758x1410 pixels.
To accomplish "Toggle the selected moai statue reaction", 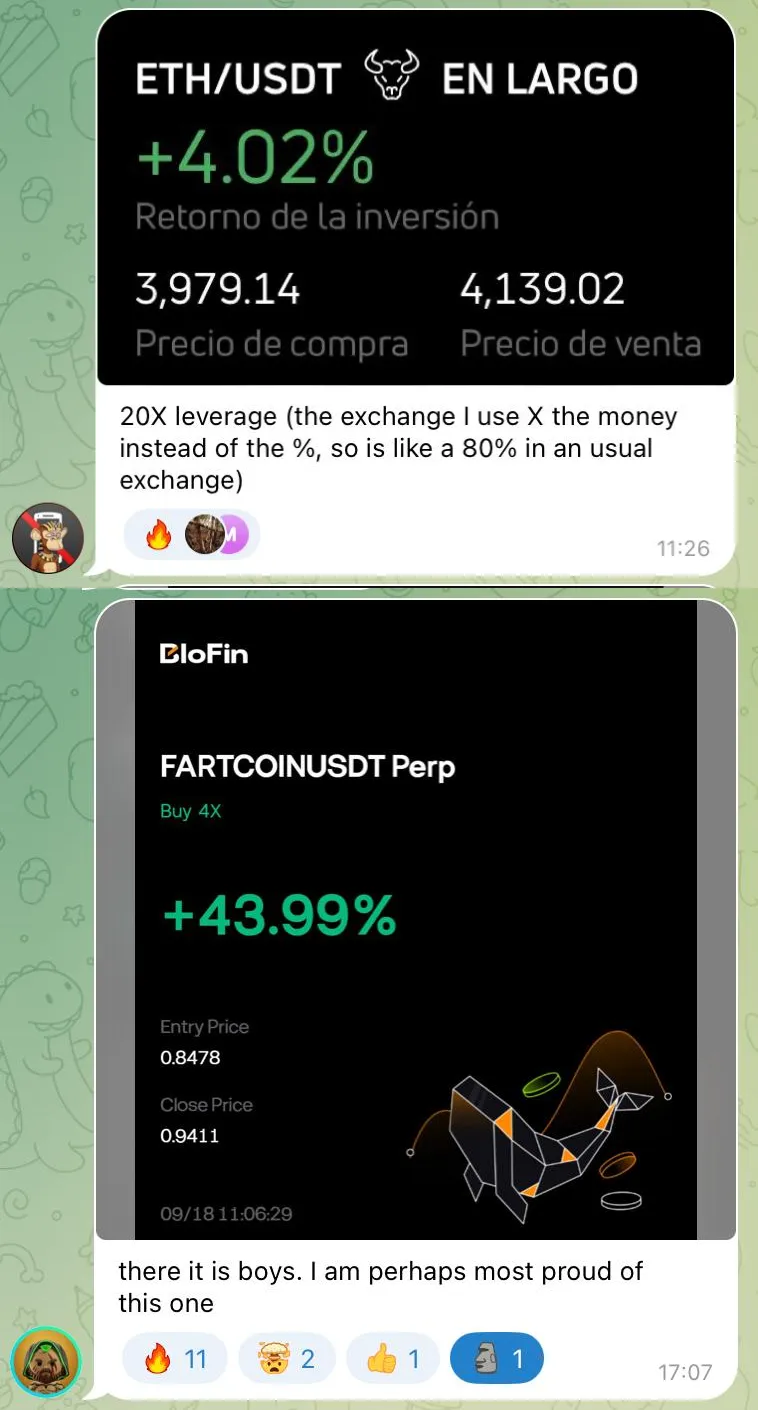I will pyautogui.click(x=496, y=1359).
